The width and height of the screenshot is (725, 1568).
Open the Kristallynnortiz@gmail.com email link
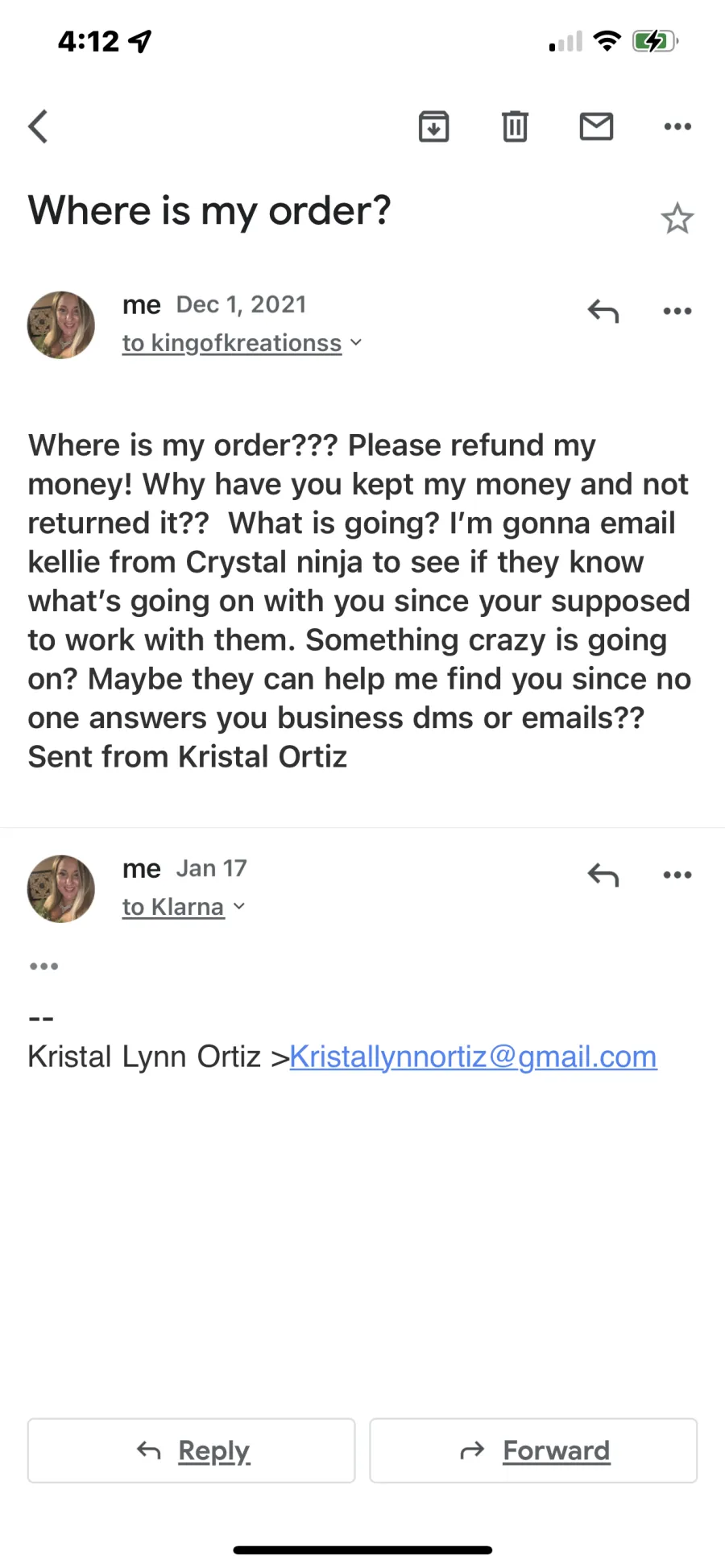473,1057
